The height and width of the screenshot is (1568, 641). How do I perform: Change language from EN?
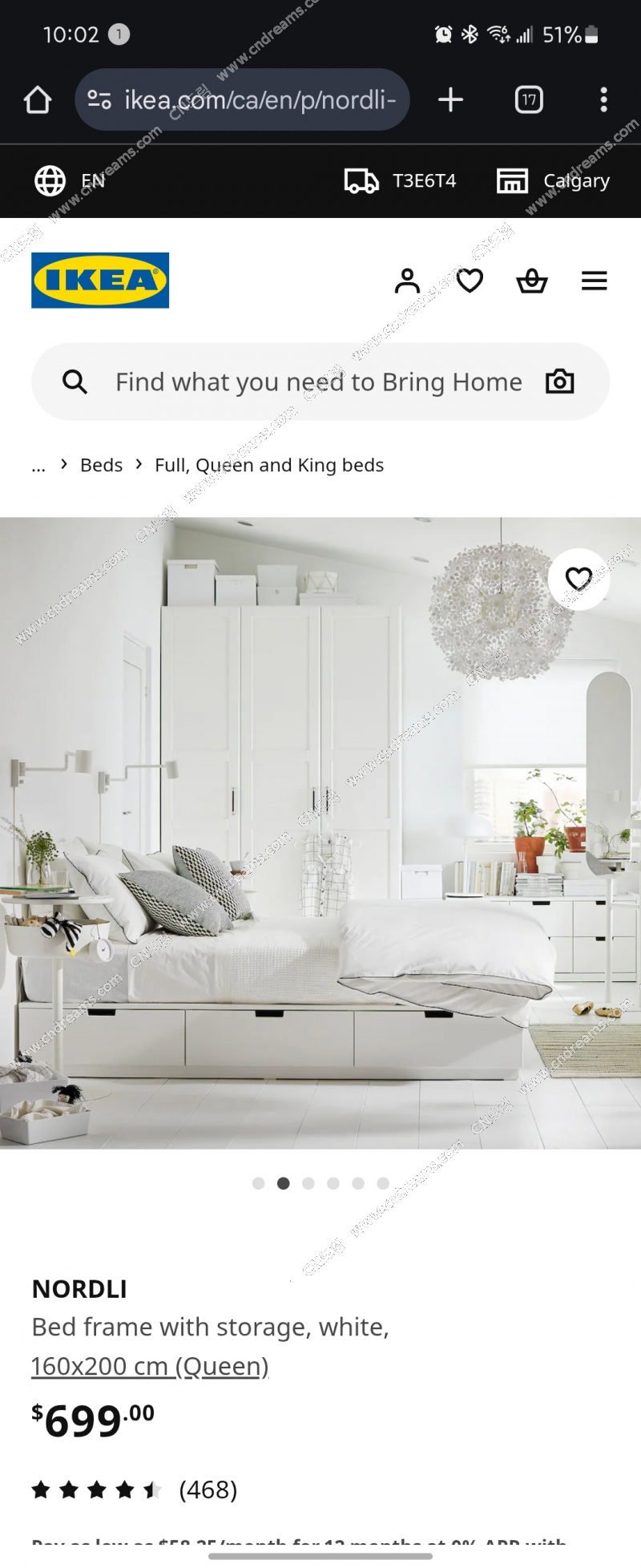(x=71, y=181)
